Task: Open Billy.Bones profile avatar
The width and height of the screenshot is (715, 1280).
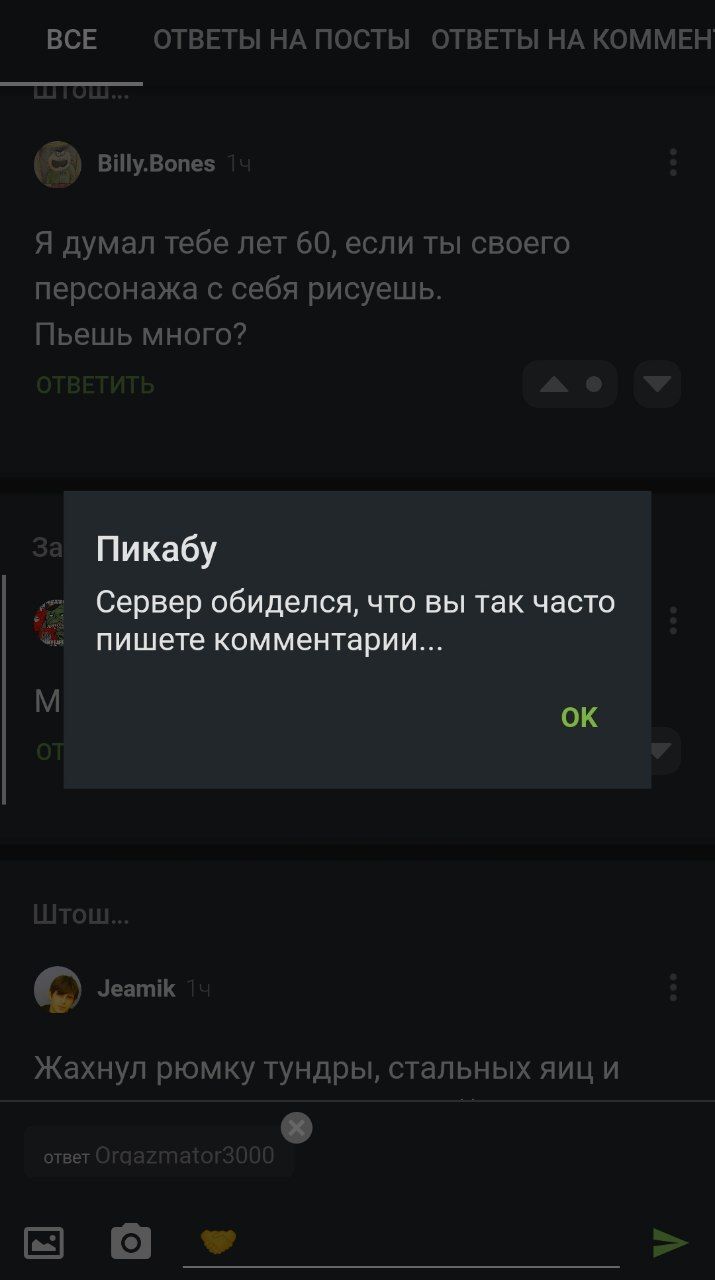Action: 58,164
